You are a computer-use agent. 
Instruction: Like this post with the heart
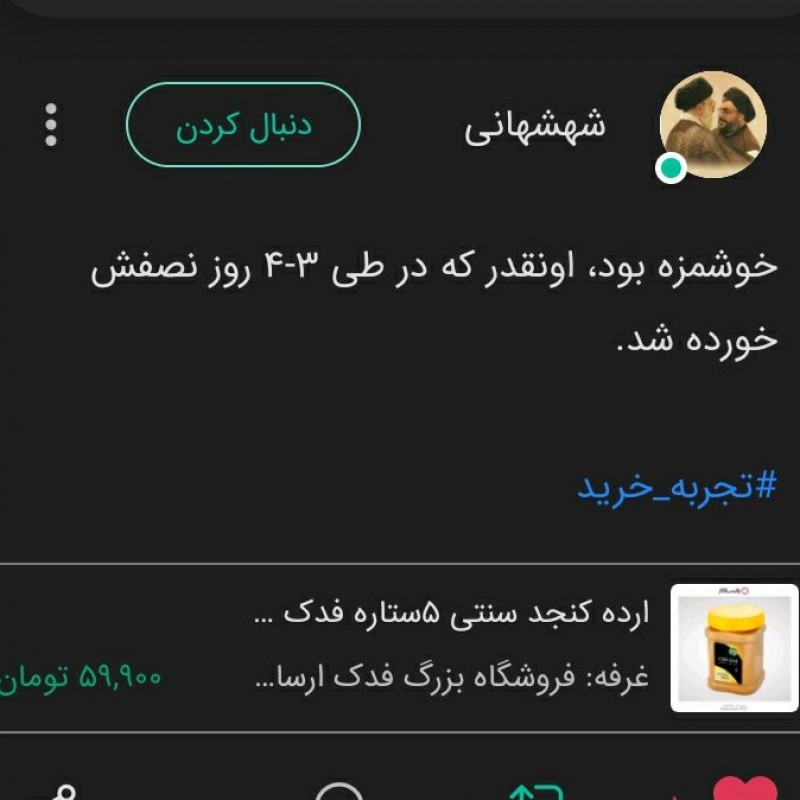[744, 790]
